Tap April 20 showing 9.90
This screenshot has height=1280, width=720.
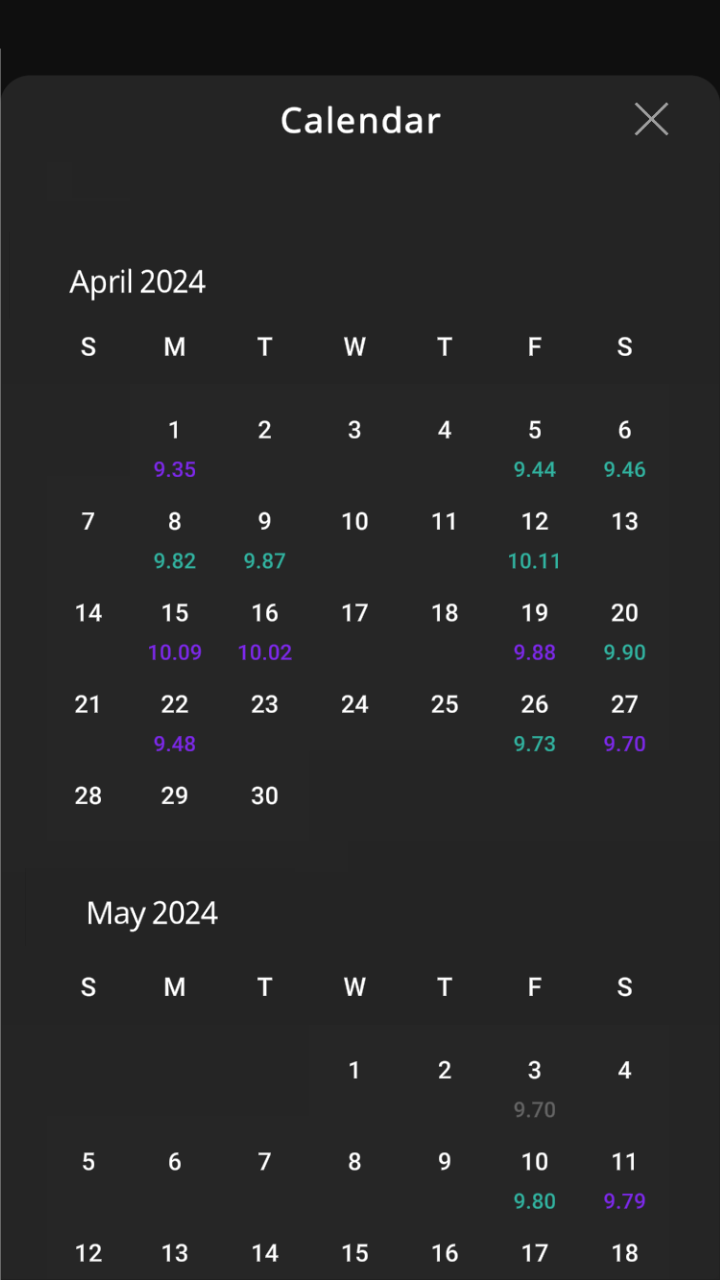pyautogui.click(x=625, y=632)
